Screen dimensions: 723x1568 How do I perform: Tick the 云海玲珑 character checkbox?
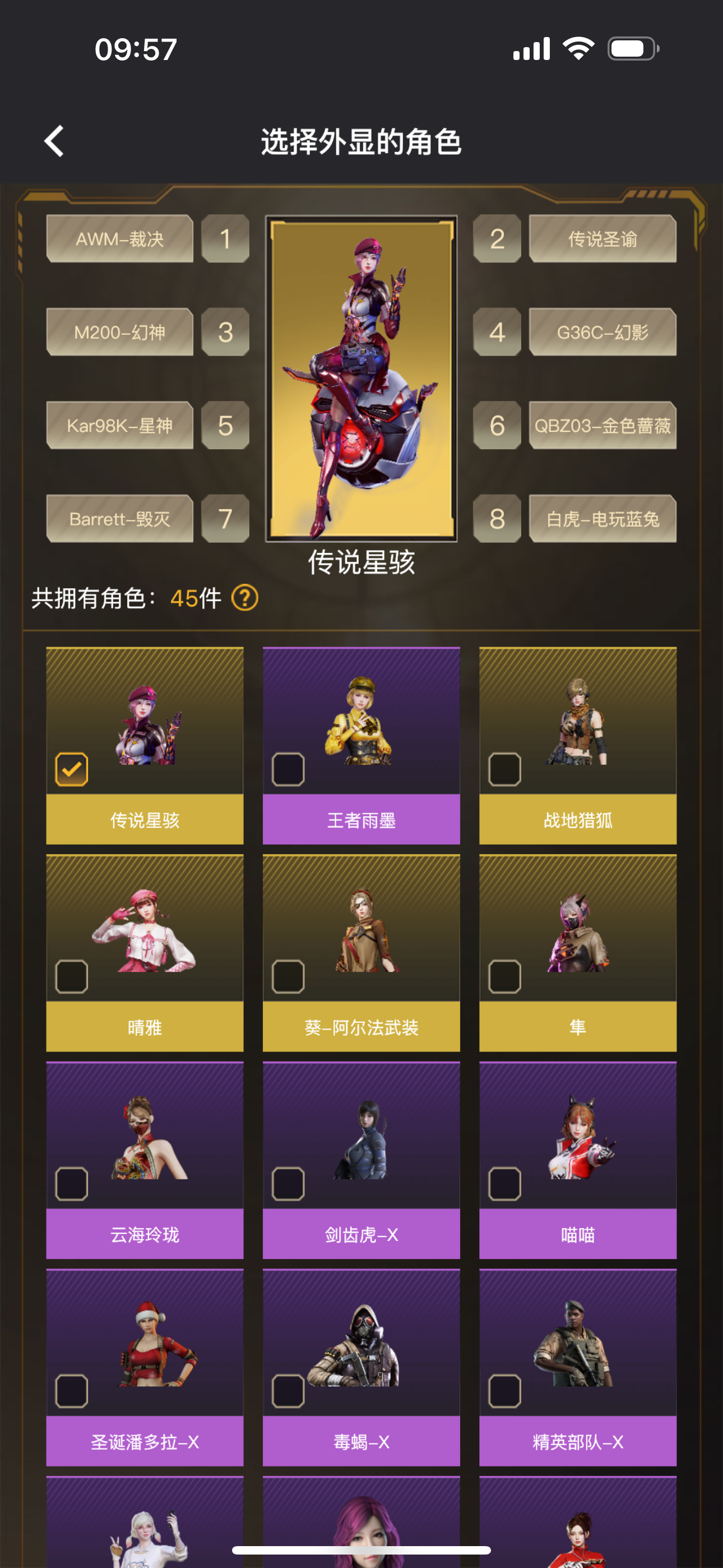click(x=72, y=1184)
